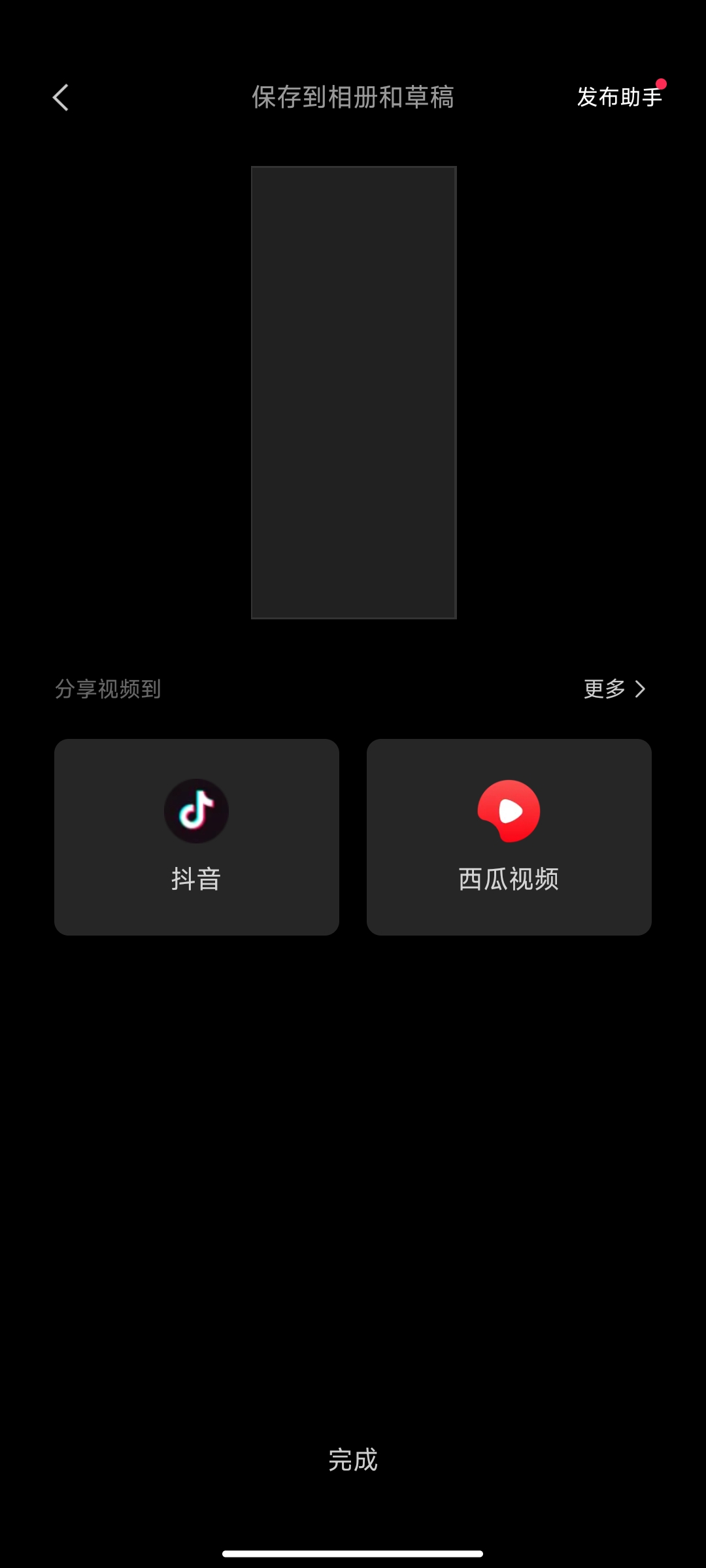Tap the saved video preview thumbnail
706x1568 pixels.
(x=352, y=392)
